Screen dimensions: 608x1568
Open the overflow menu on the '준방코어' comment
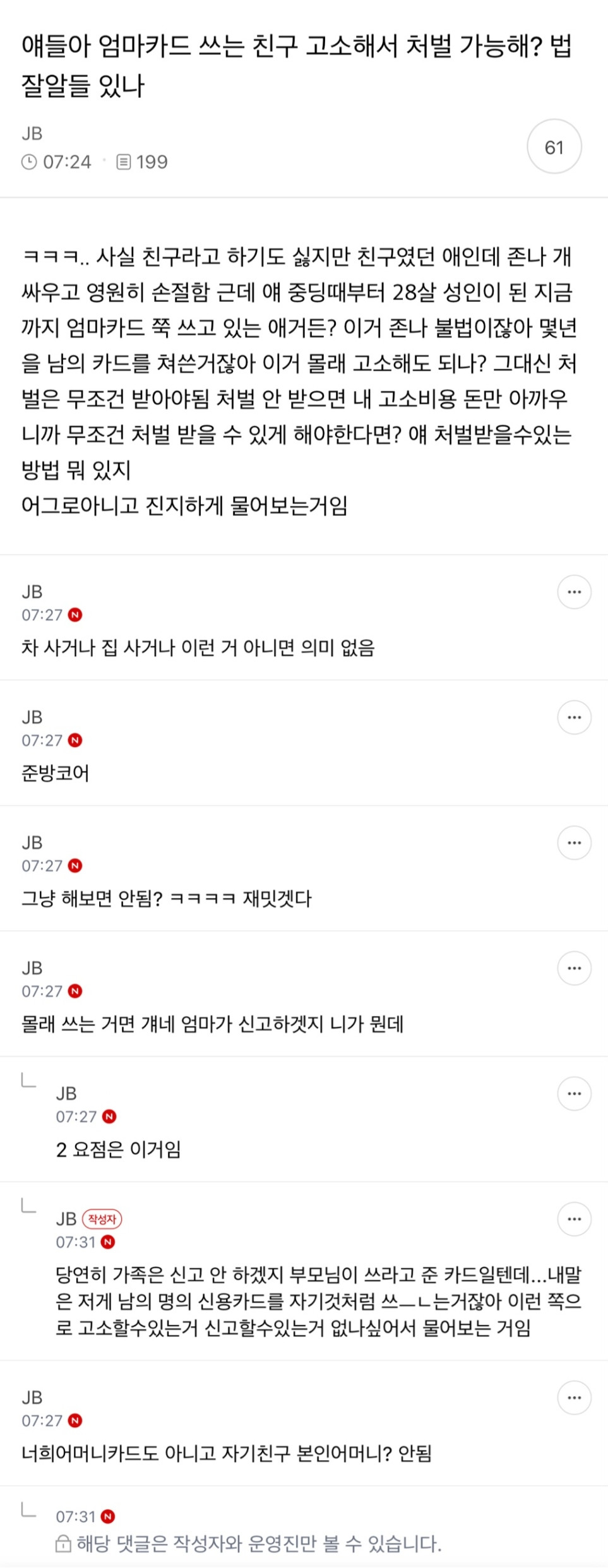[x=574, y=717]
